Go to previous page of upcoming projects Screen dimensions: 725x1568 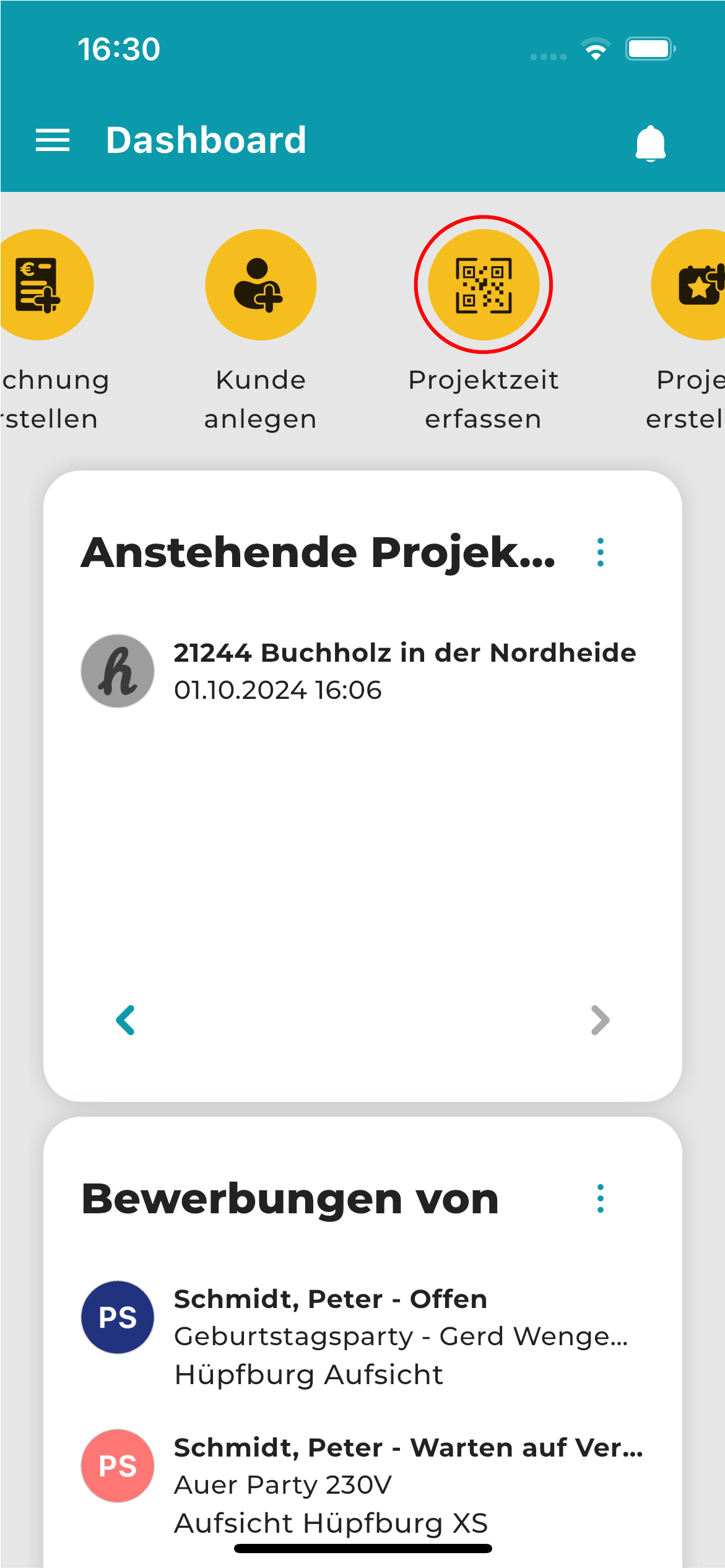(x=126, y=1020)
